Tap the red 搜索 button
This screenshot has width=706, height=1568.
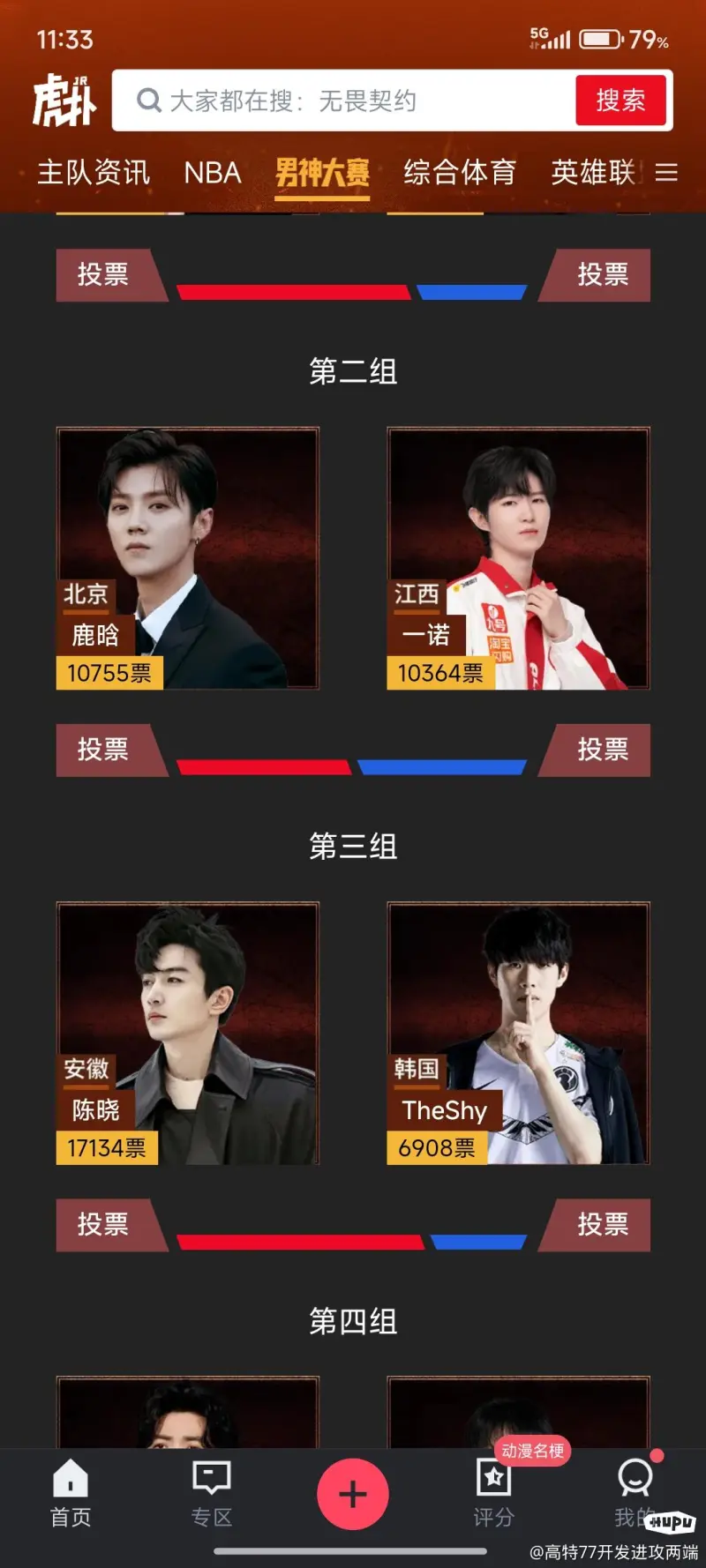click(620, 101)
